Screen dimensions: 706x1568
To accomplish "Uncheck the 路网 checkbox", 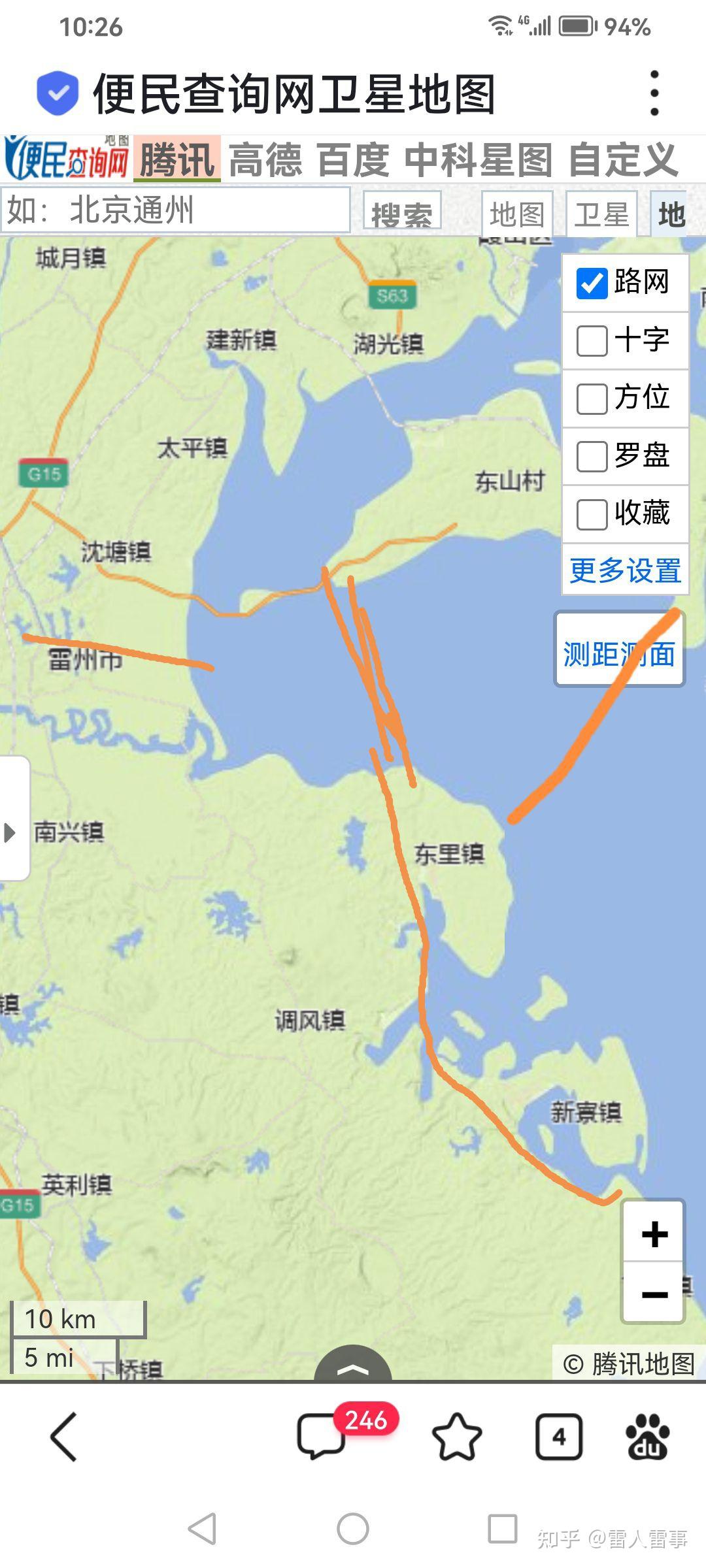I will point(592,283).
